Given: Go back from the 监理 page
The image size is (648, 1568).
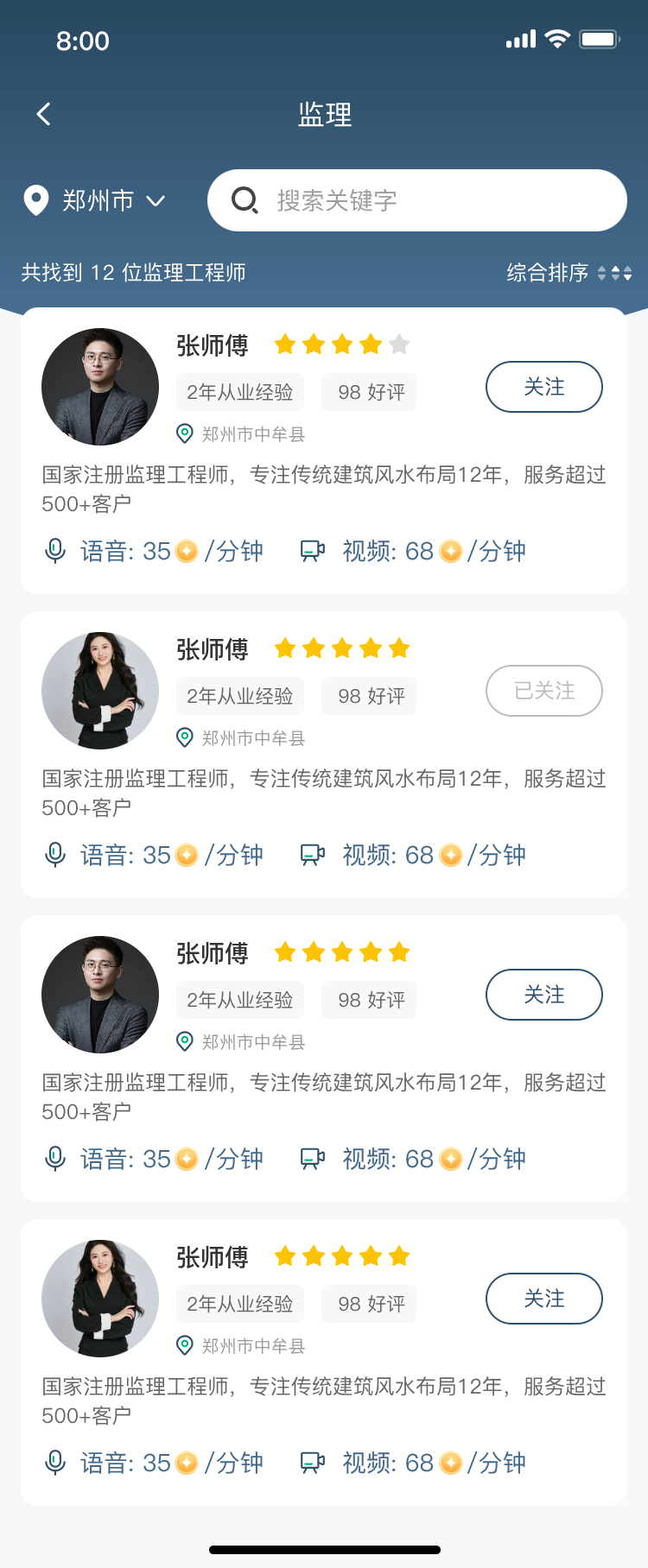Looking at the screenshot, I should pos(43,114).
